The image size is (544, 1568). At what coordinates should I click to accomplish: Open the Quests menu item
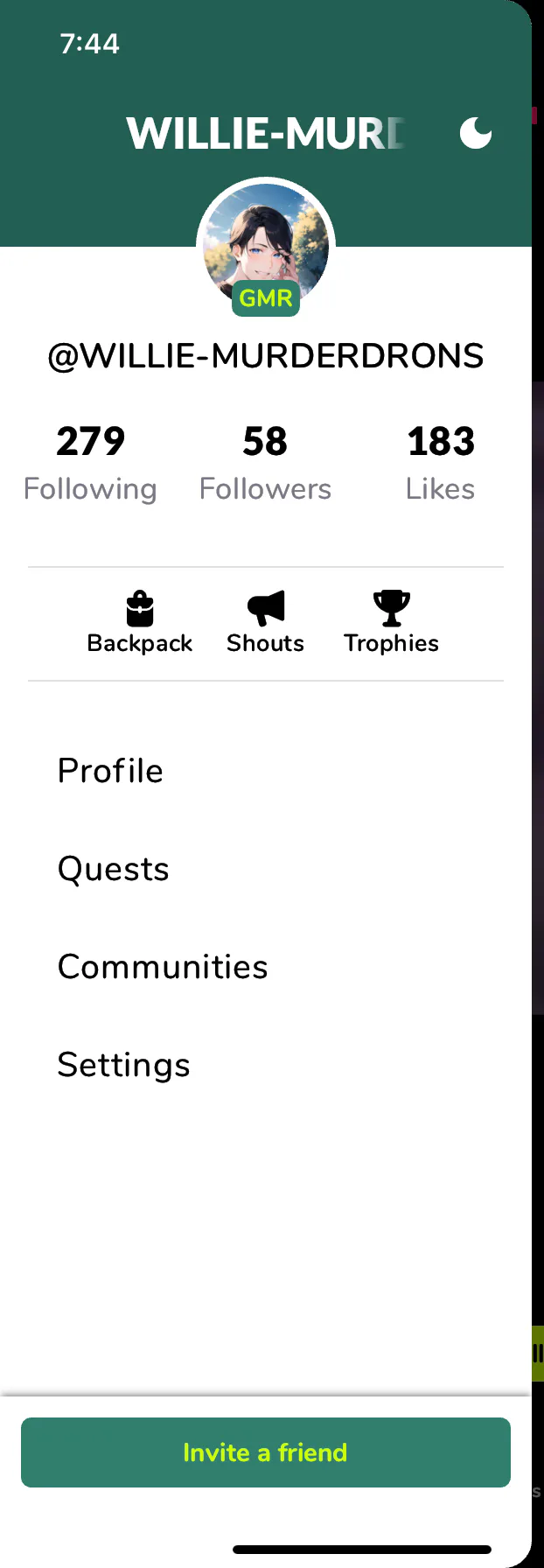114,869
